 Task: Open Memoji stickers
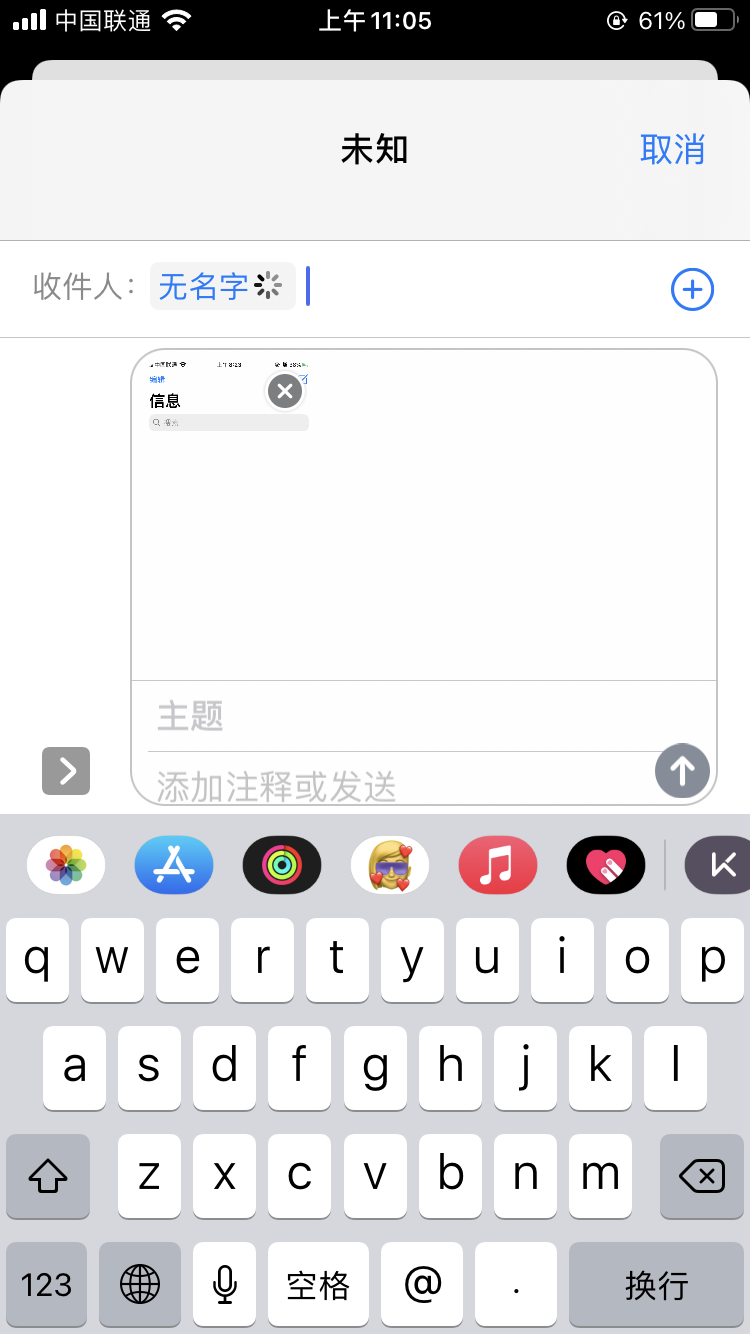pos(390,865)
